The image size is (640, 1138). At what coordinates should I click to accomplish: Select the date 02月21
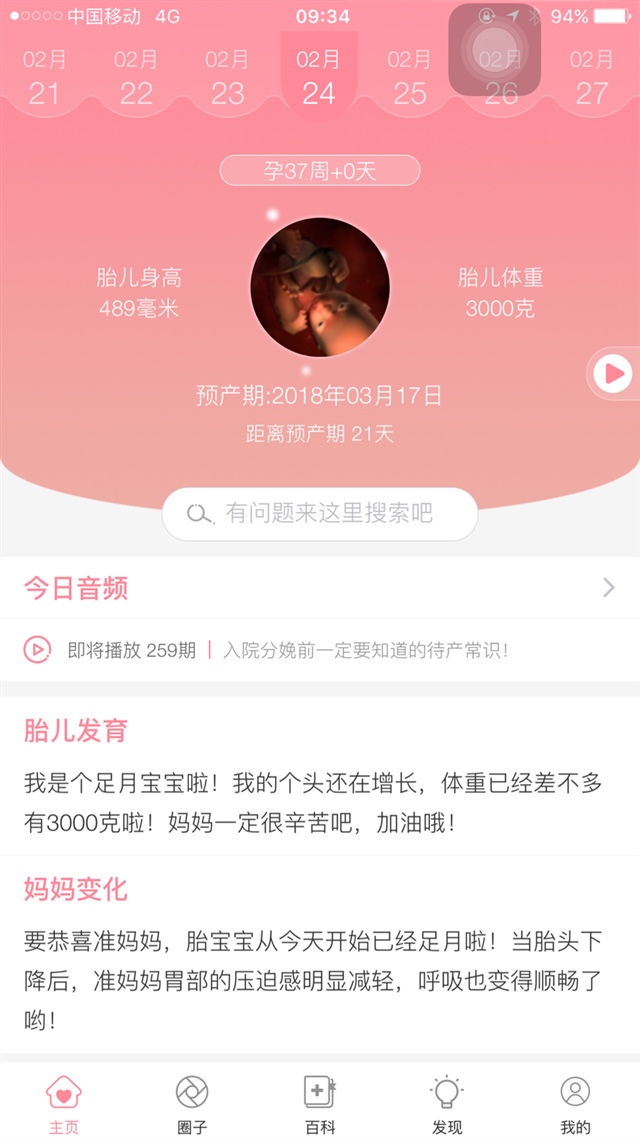[x=45, y=78]
